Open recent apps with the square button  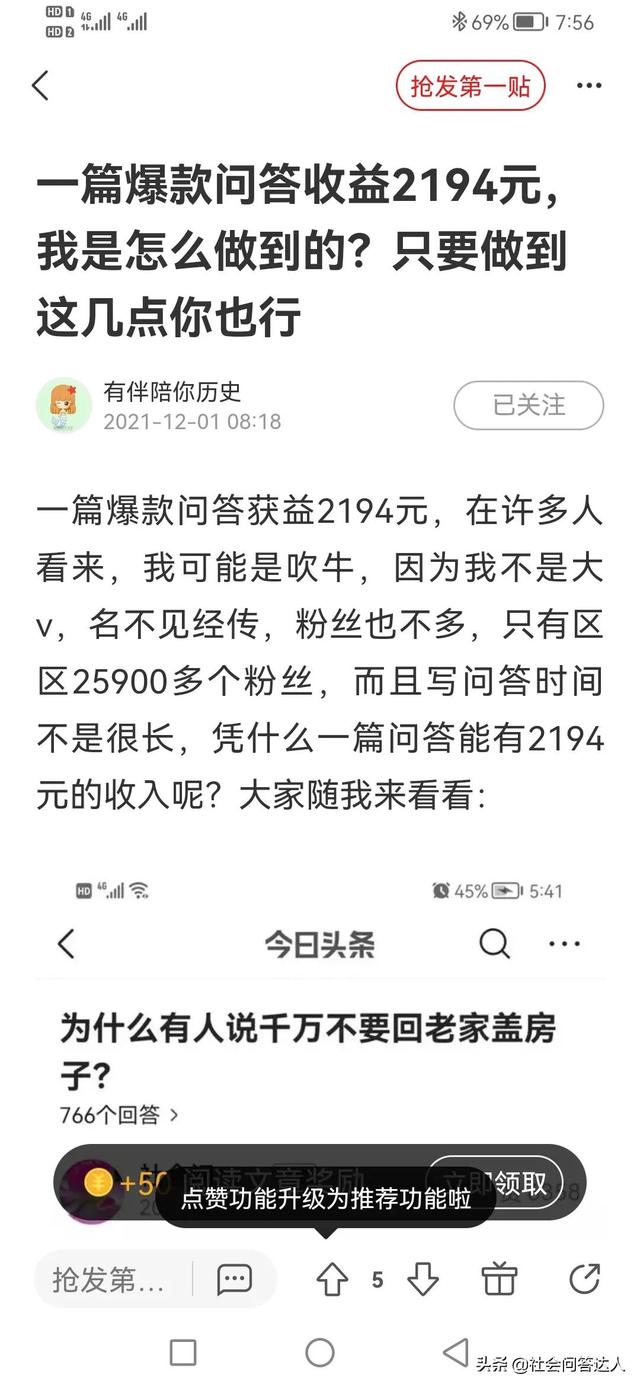coord(183,1353)
